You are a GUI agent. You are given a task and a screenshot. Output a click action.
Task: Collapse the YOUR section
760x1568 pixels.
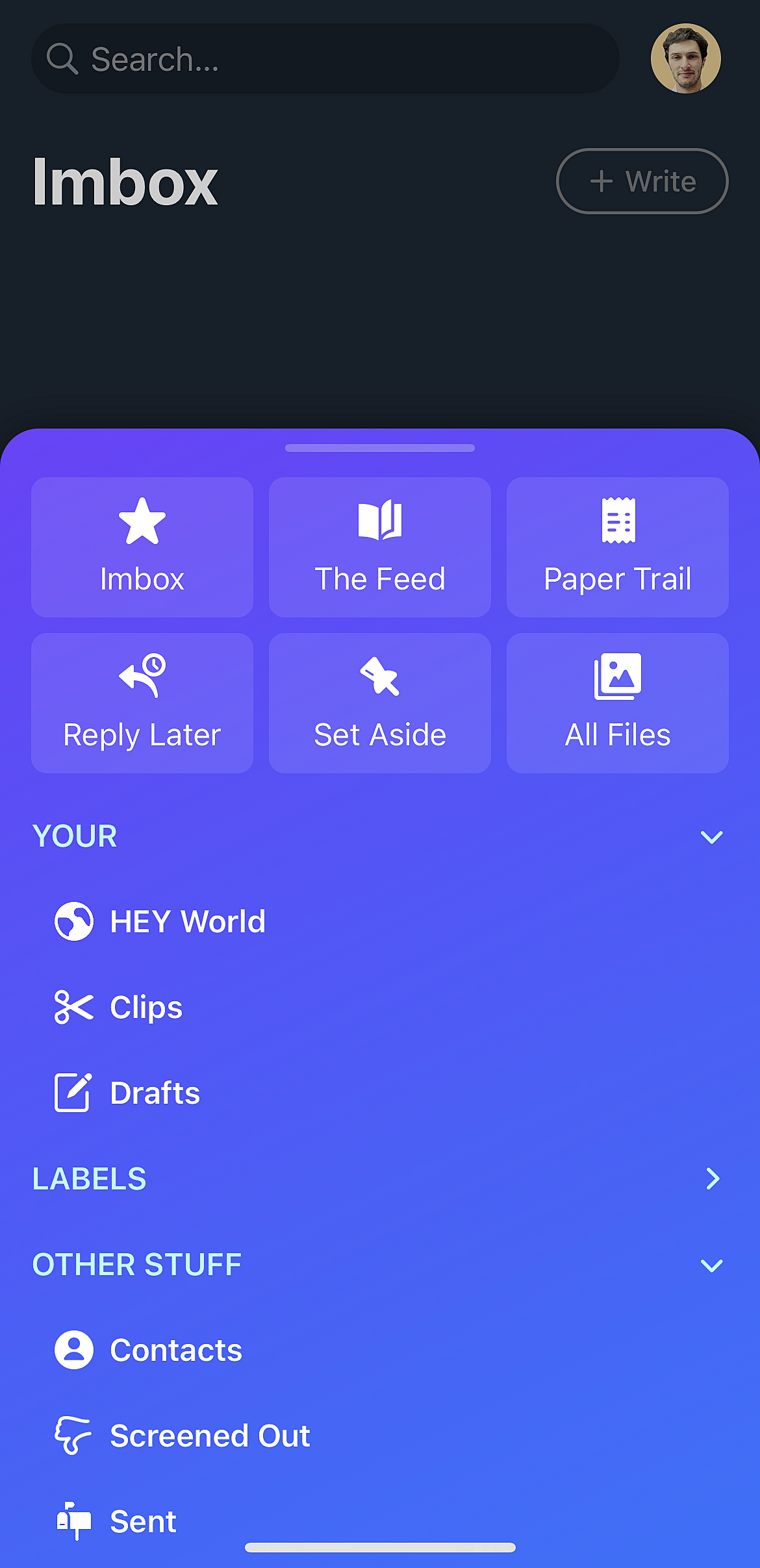[711, 837]
